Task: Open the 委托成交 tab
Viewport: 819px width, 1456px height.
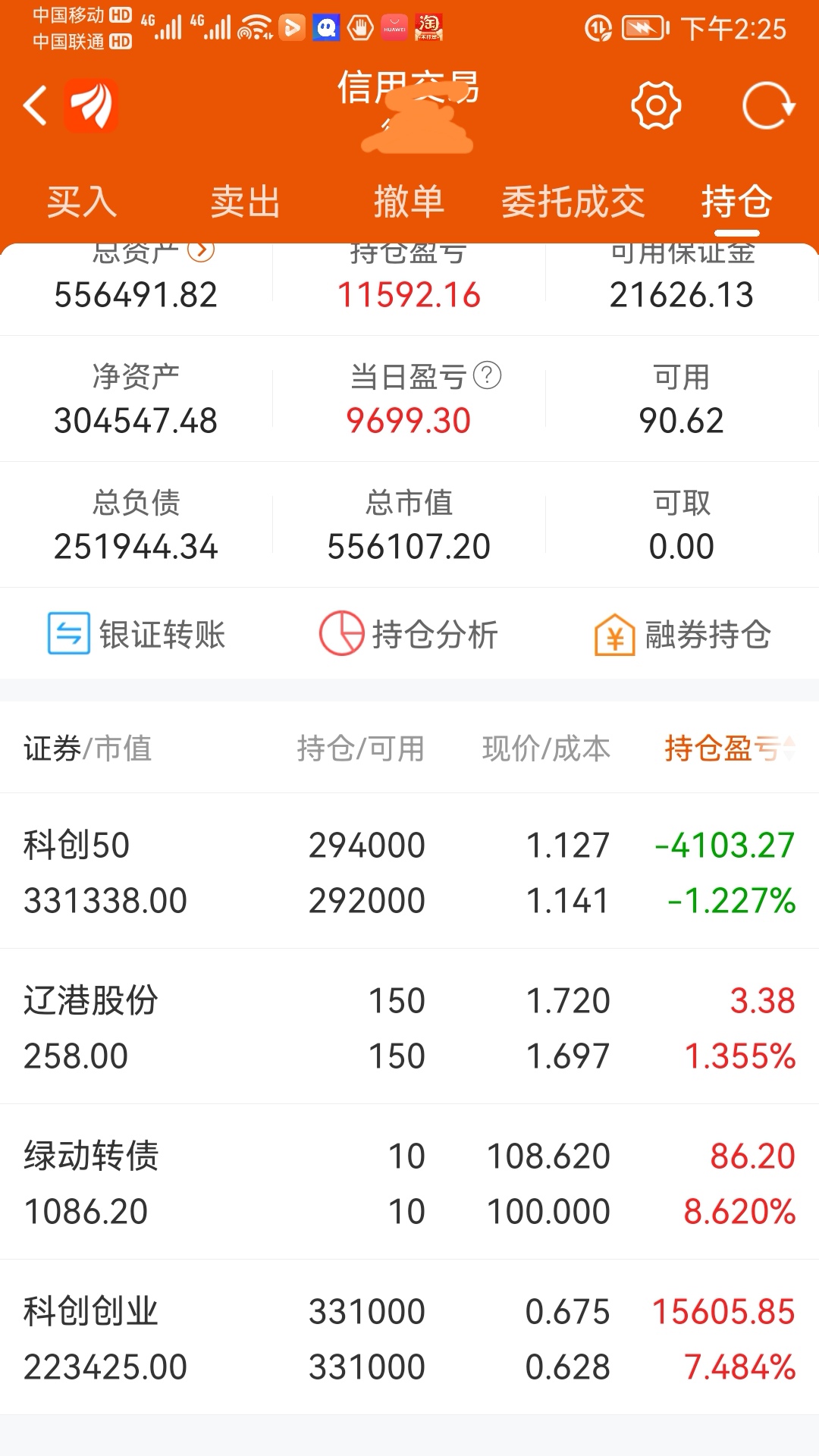Action: [573, 201]
